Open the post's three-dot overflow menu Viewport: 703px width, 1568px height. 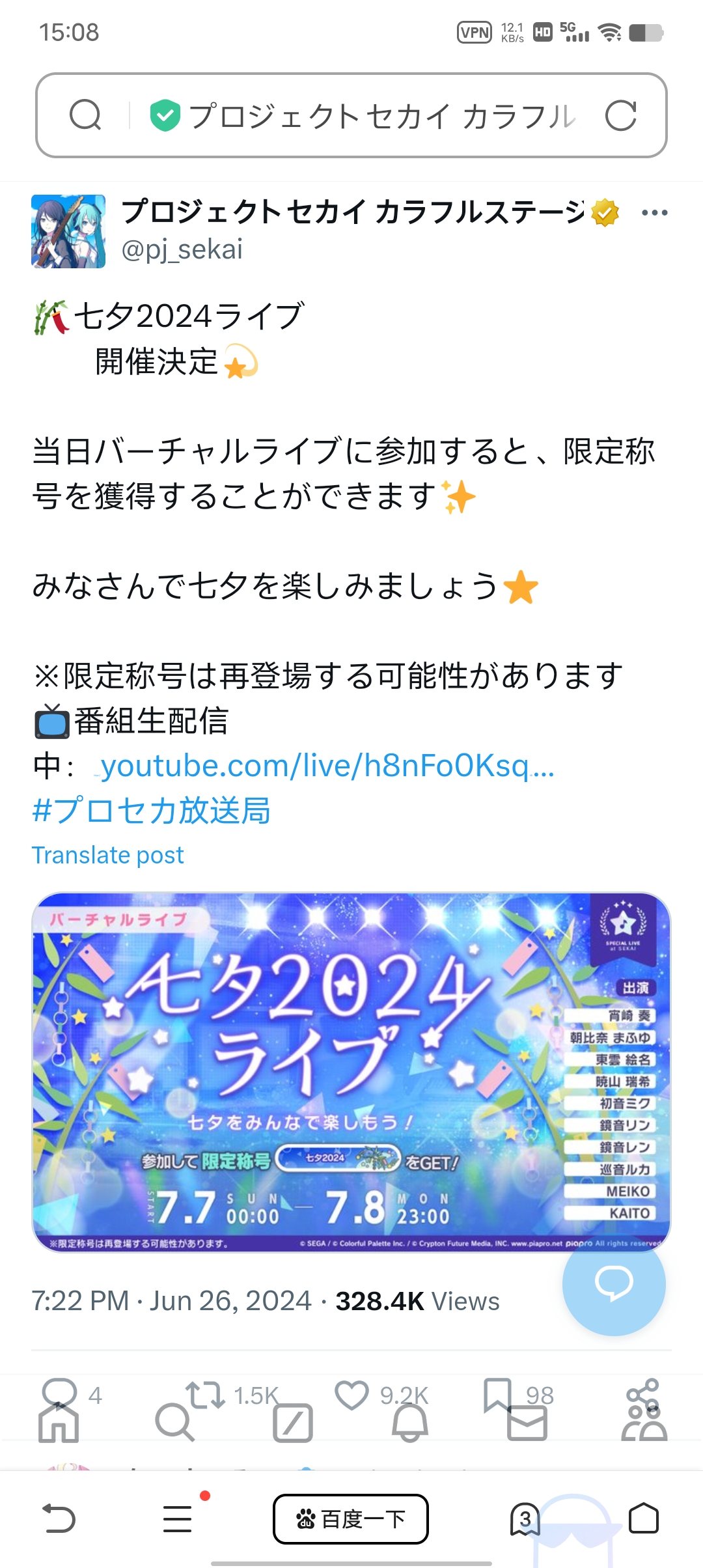pyautogui.click(x=654, y=213)
